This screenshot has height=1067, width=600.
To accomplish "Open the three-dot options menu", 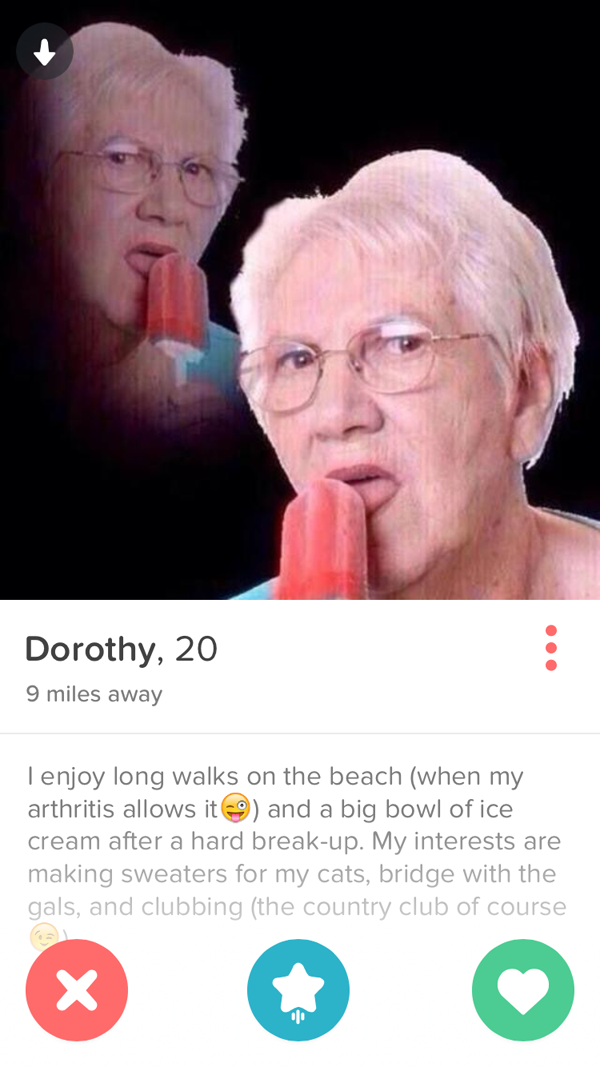I will pos(551,648).
